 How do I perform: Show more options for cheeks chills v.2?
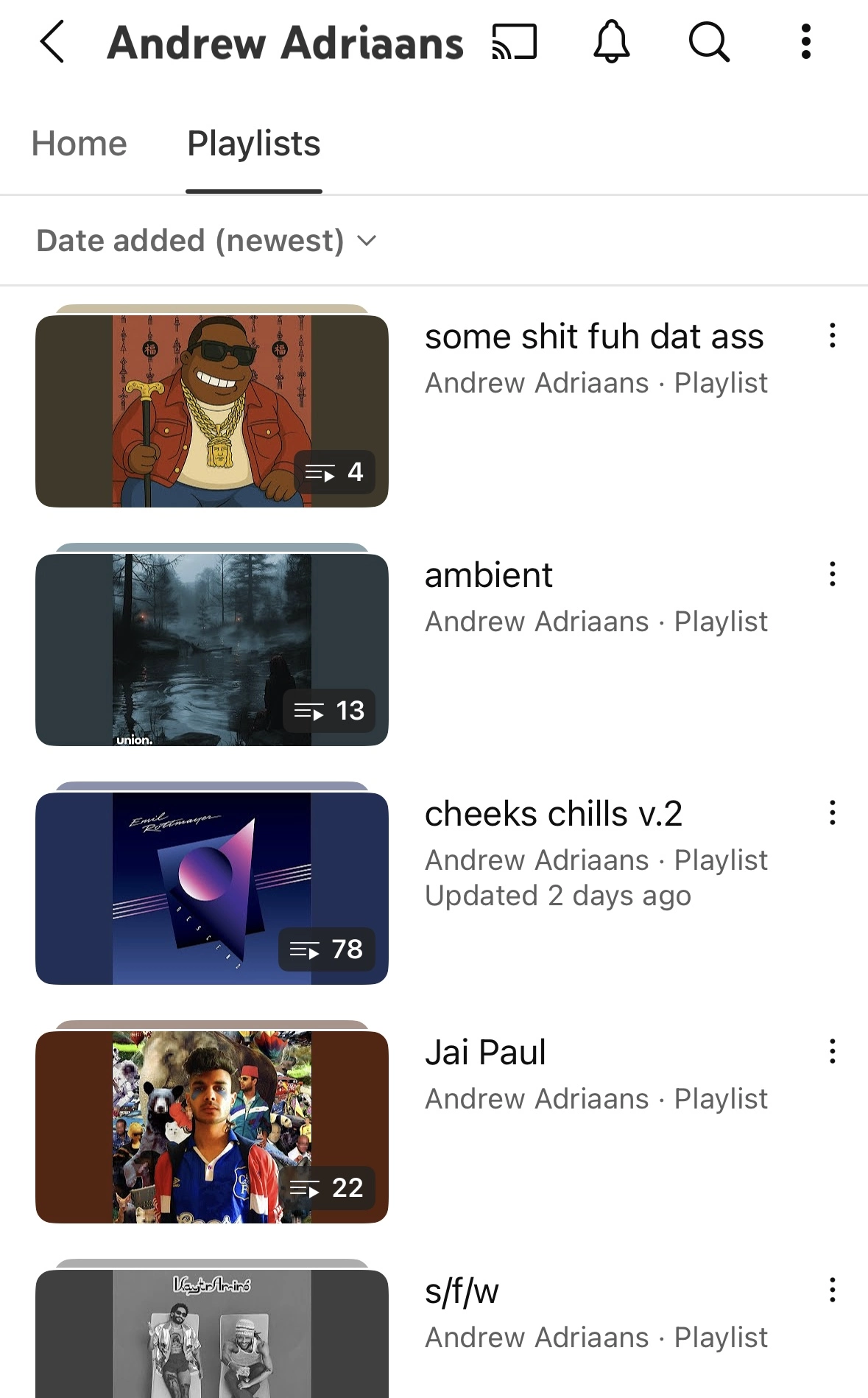pos(833,812)
